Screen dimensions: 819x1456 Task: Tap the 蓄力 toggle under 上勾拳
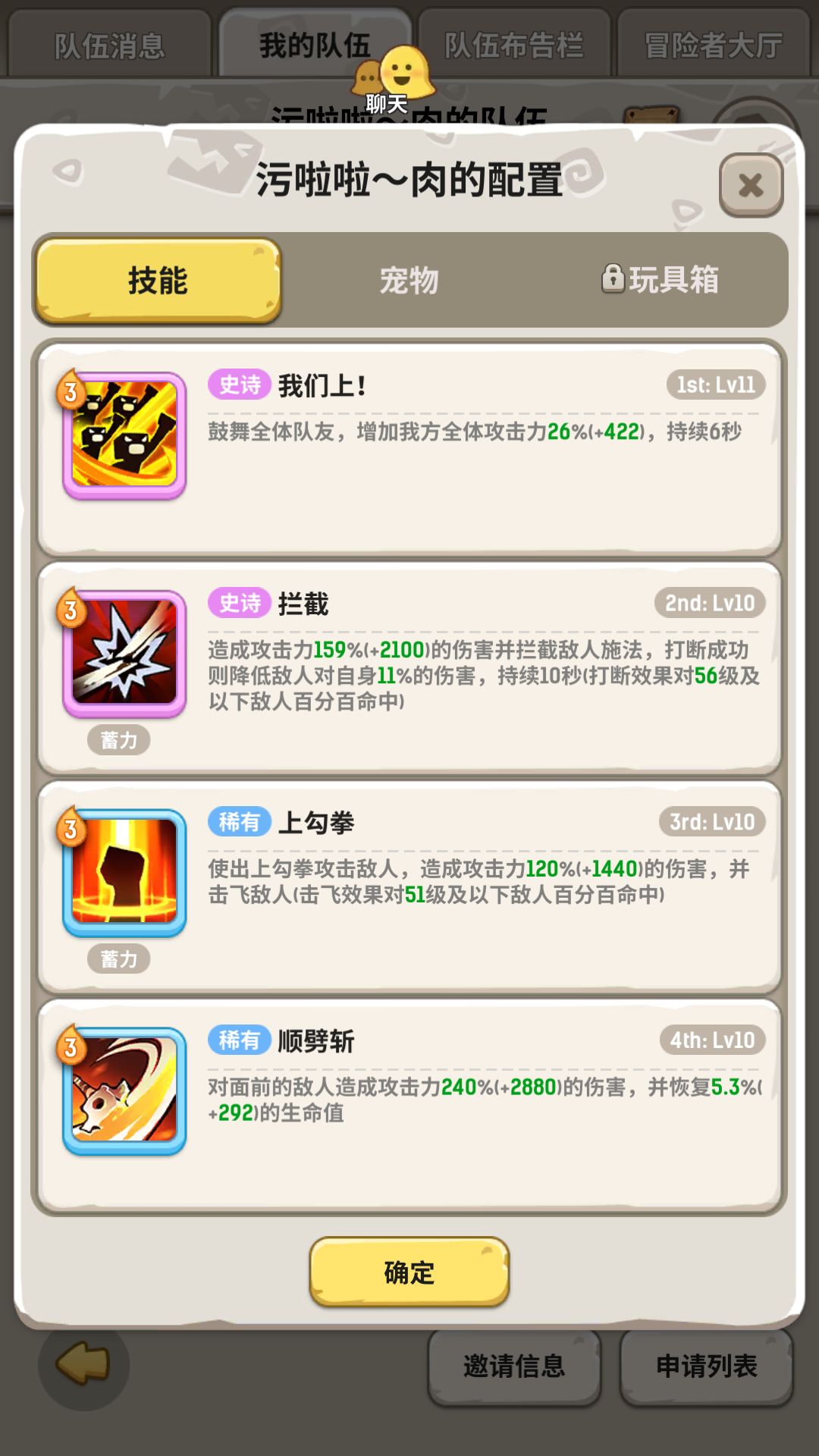(120, 958)
